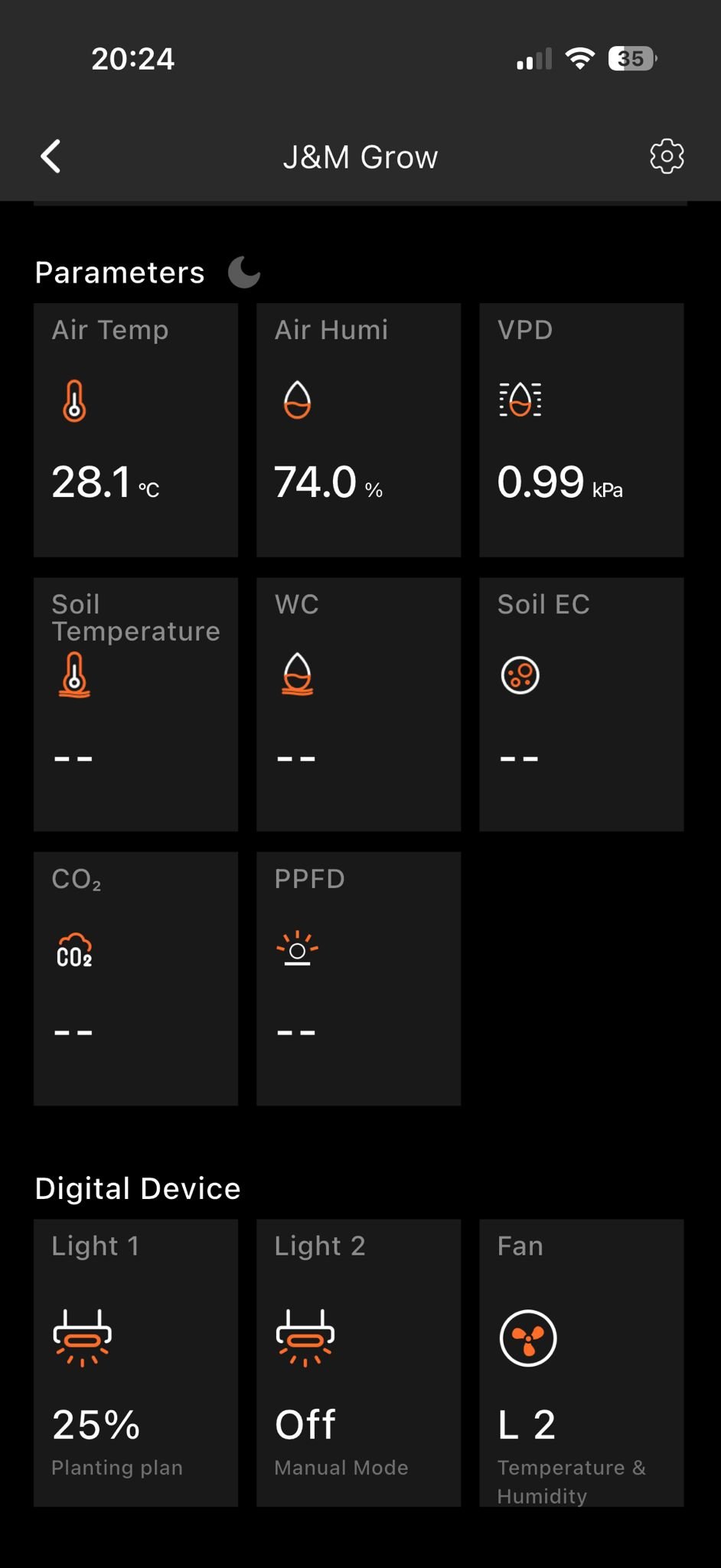721x1568 pixels.
Task: Open the Air Temp card
Action: point(135,430)
